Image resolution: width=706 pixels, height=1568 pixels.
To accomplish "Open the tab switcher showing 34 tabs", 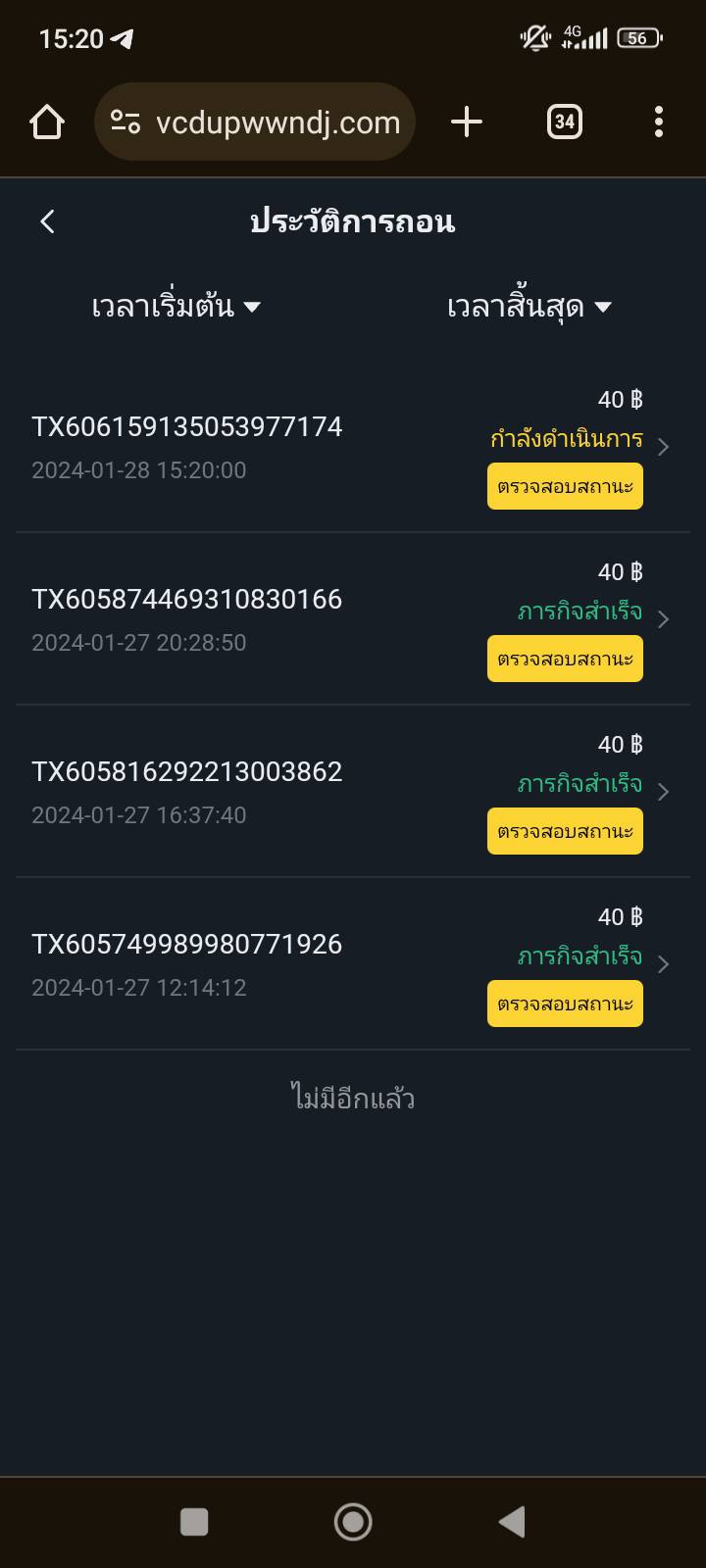I will coord(564,122).
